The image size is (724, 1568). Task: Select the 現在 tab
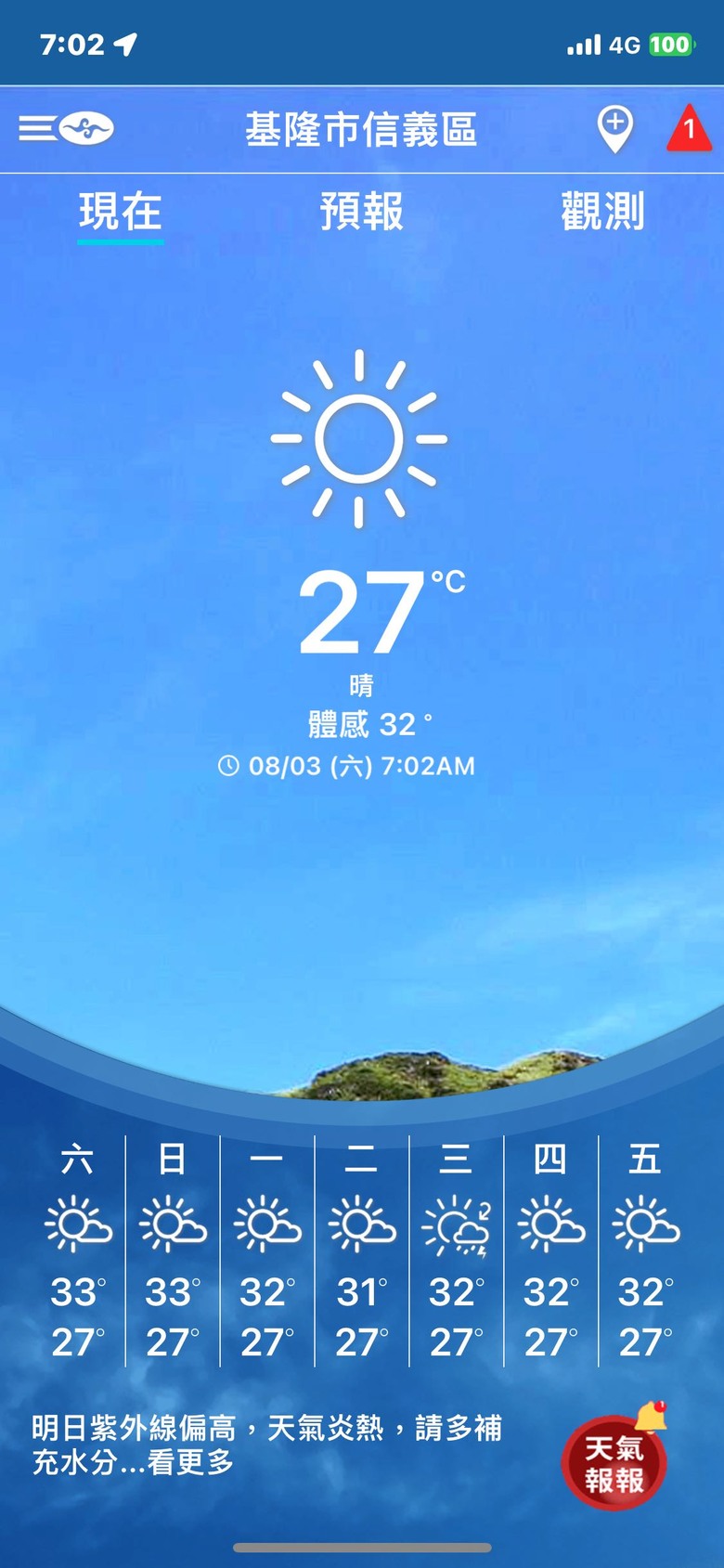pos(121,212)
